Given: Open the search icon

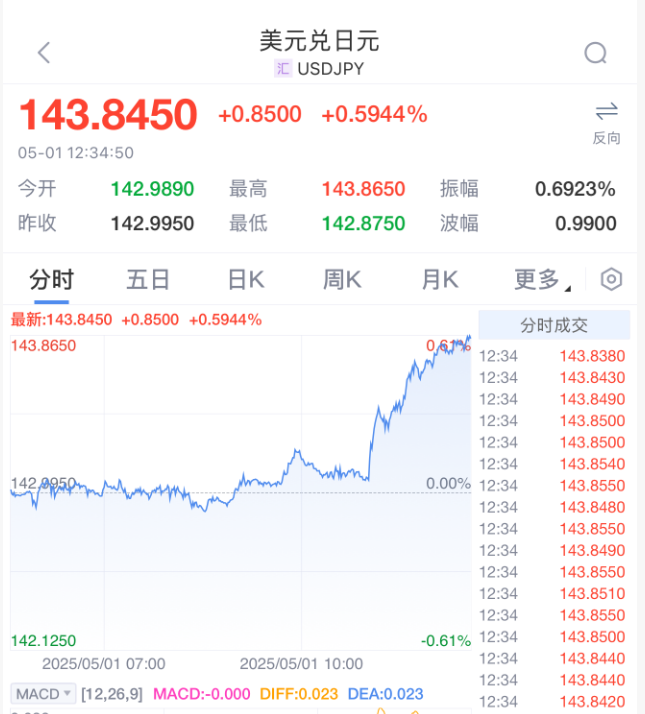Looking at the screenshot, I should point(596,53).
